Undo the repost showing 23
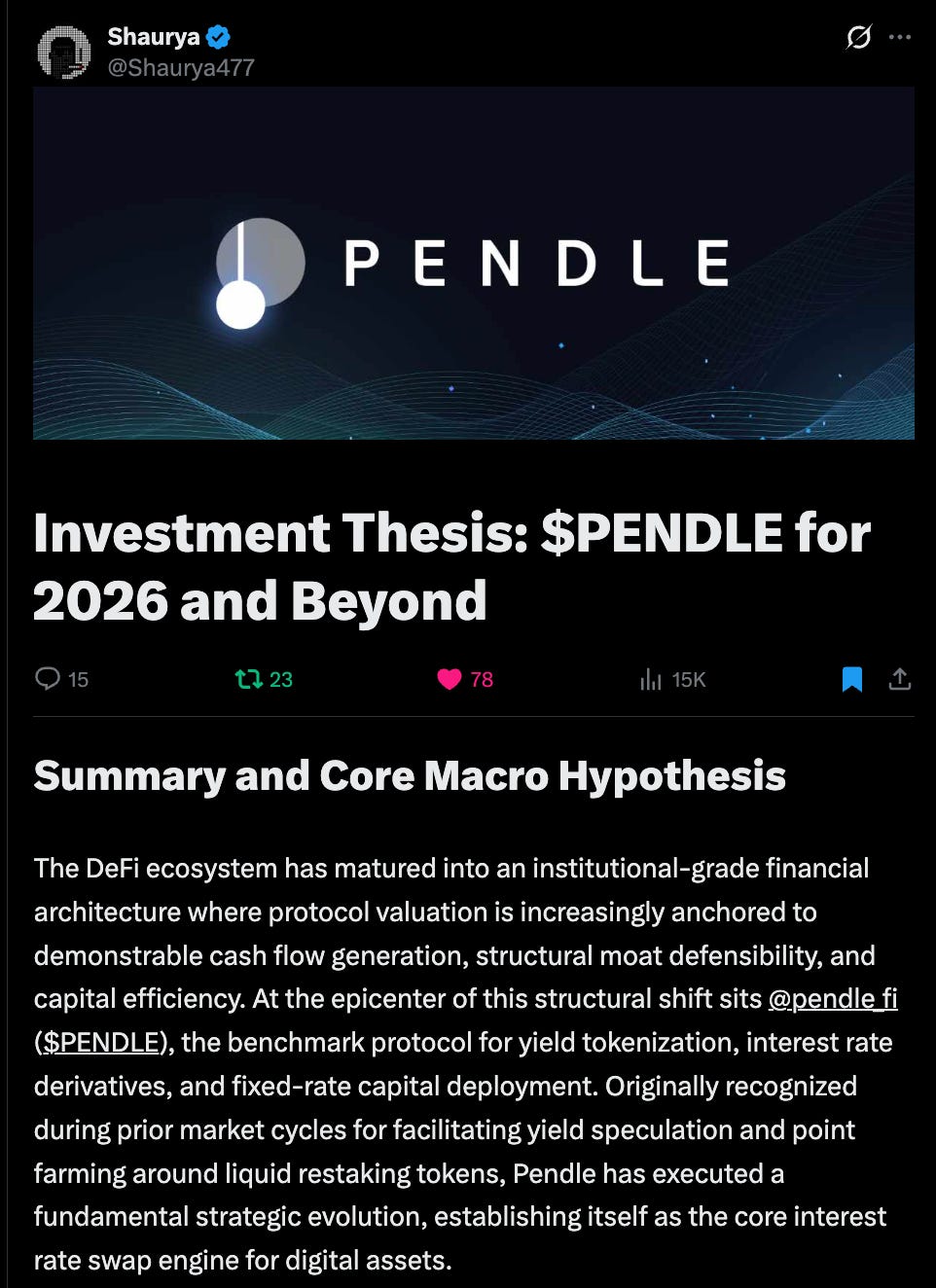Image resolution: width=936 pixels, height=1288 pixels. pos(264,679)
